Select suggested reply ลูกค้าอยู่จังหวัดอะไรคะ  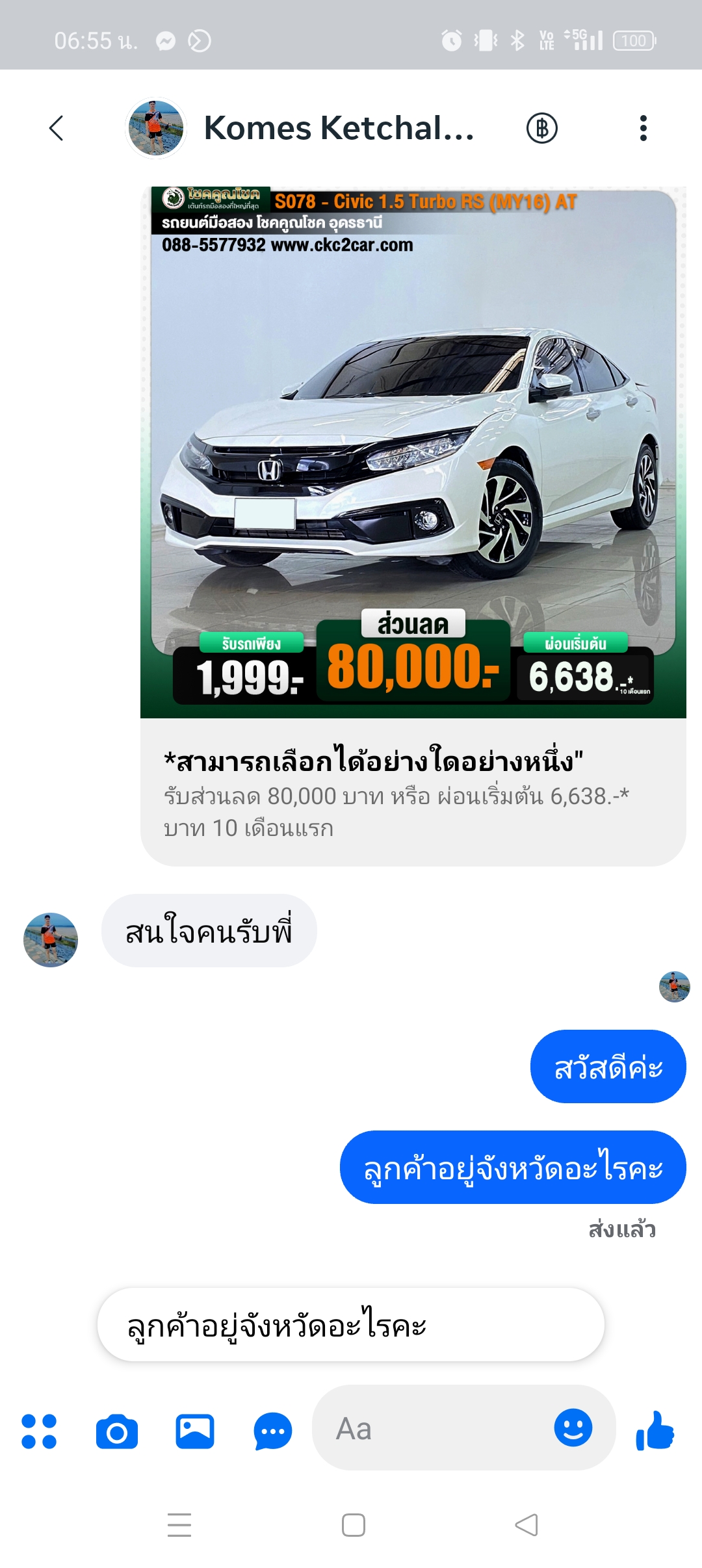pos(351,1324)
